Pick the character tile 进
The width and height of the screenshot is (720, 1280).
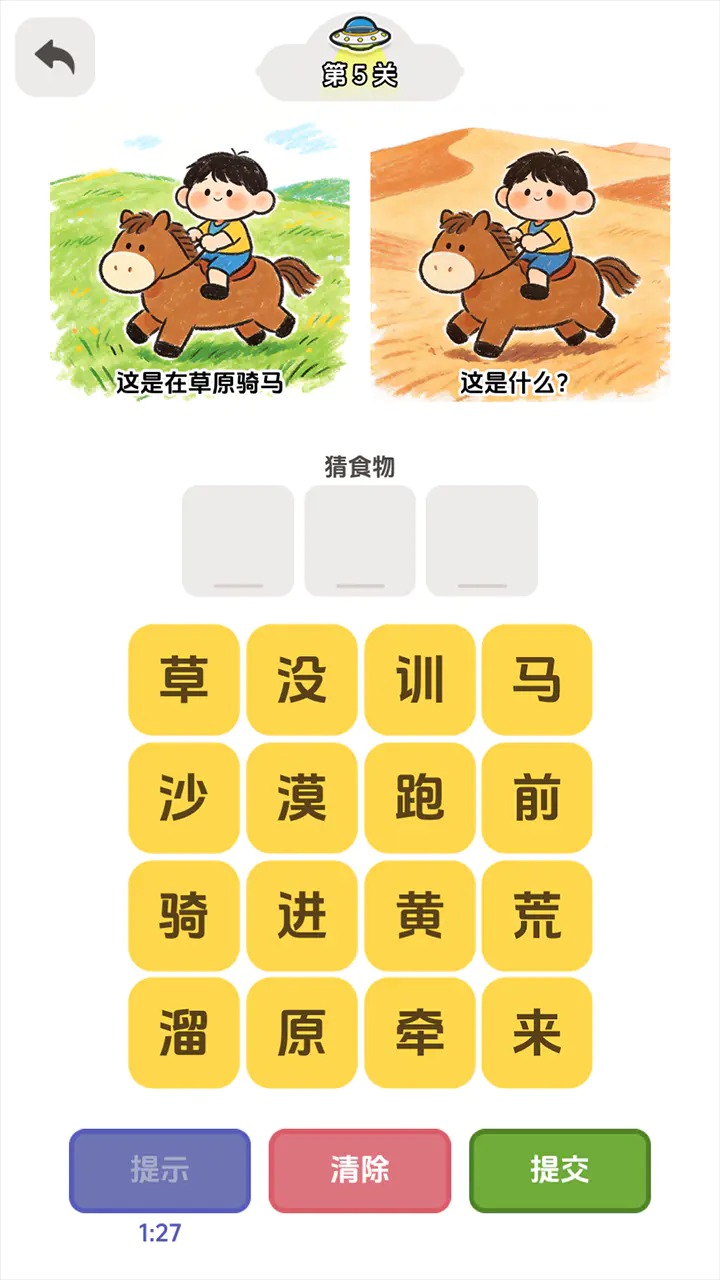point(302,916)
